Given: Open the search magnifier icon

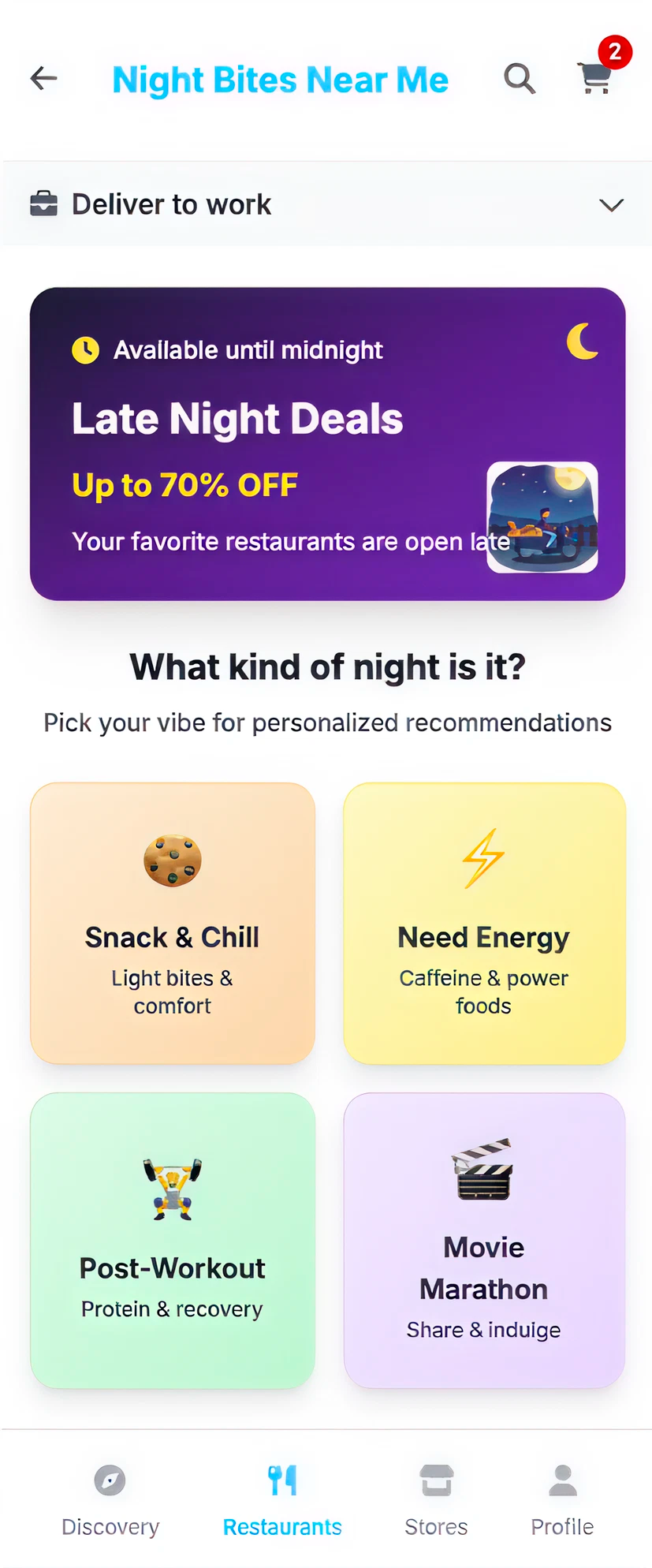Looking at the screenshot, I should [x=520, y=78].
